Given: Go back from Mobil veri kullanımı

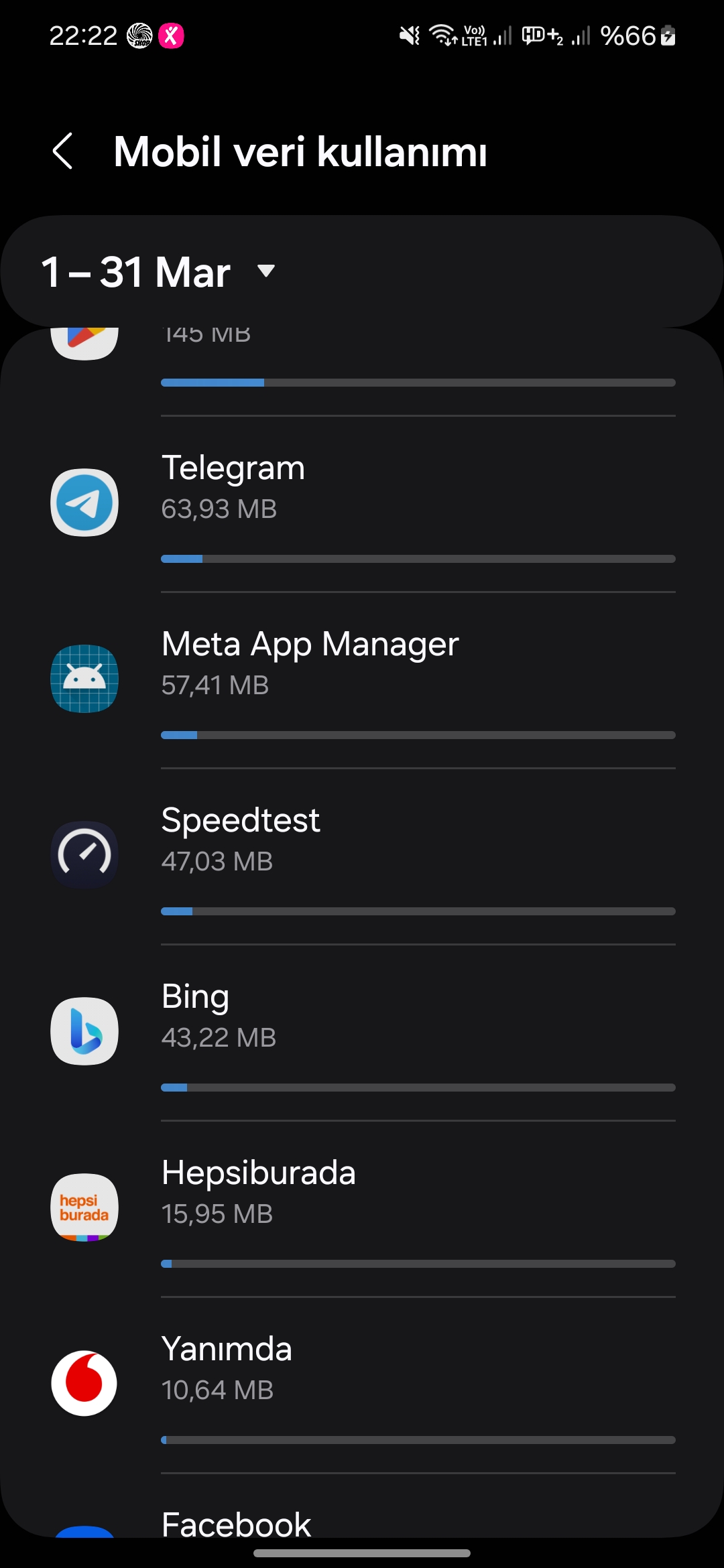Looking at the screenshot, I should pyautogui.click(x=63, y=151).
